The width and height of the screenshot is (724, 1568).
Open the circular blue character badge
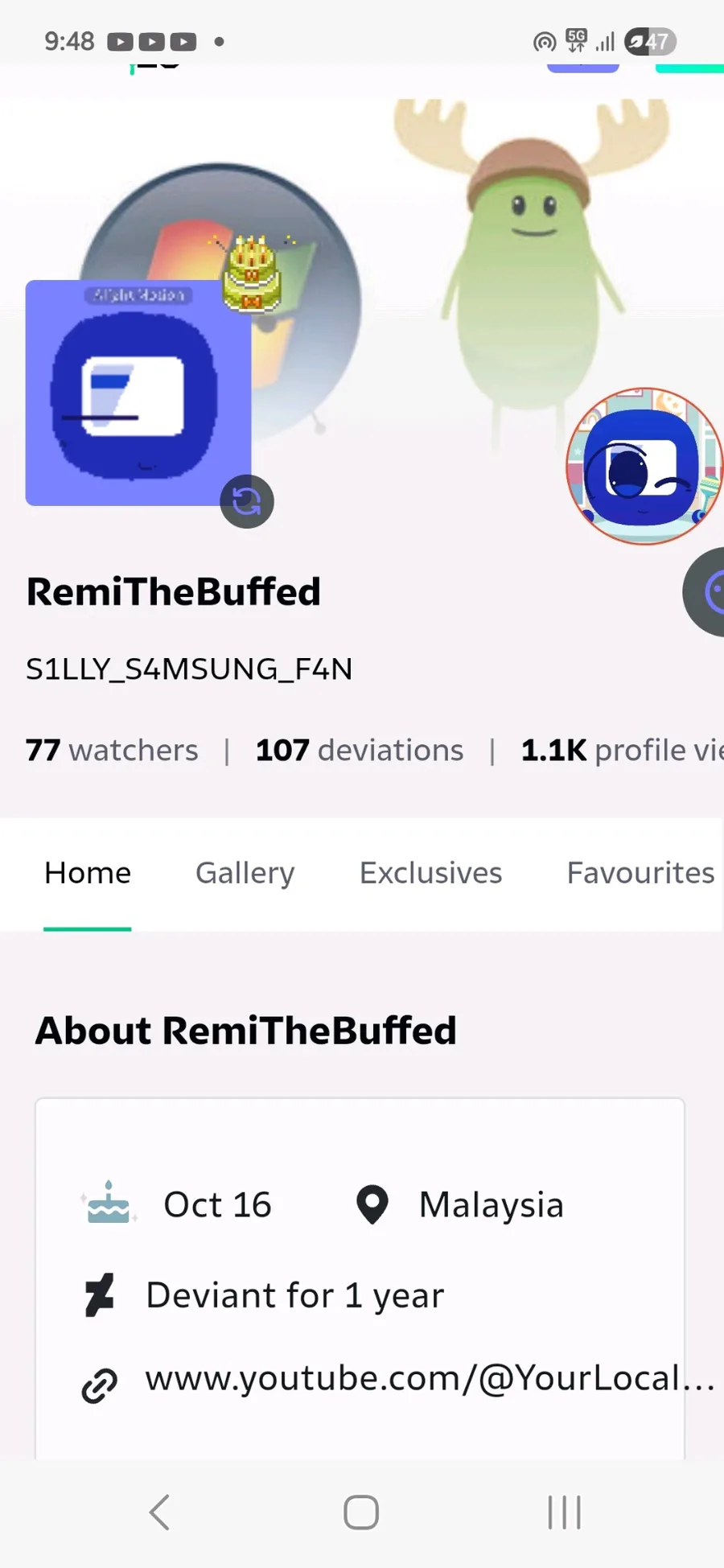click(643, 467)
